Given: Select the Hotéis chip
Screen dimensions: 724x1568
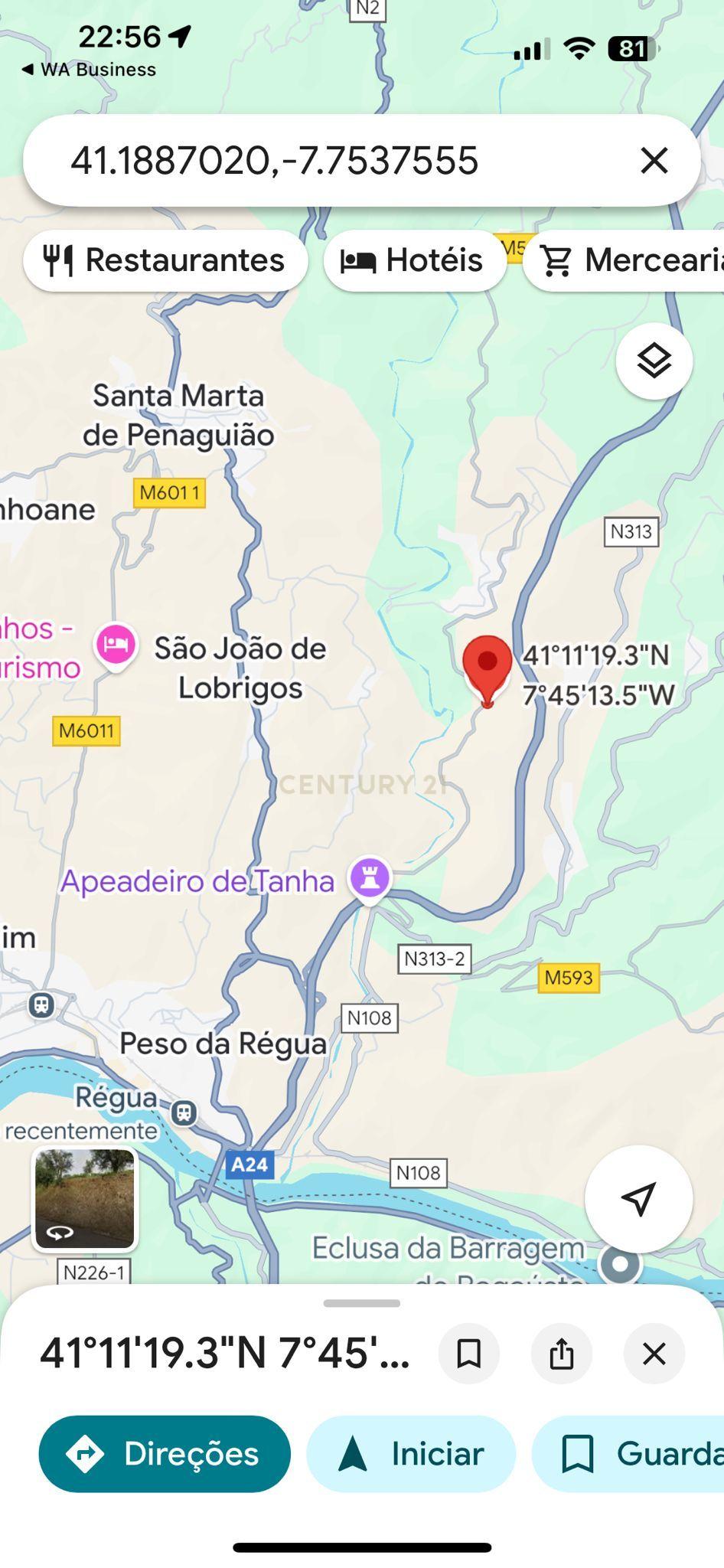Looking at the screenshot, I should [x=414, y=260].
